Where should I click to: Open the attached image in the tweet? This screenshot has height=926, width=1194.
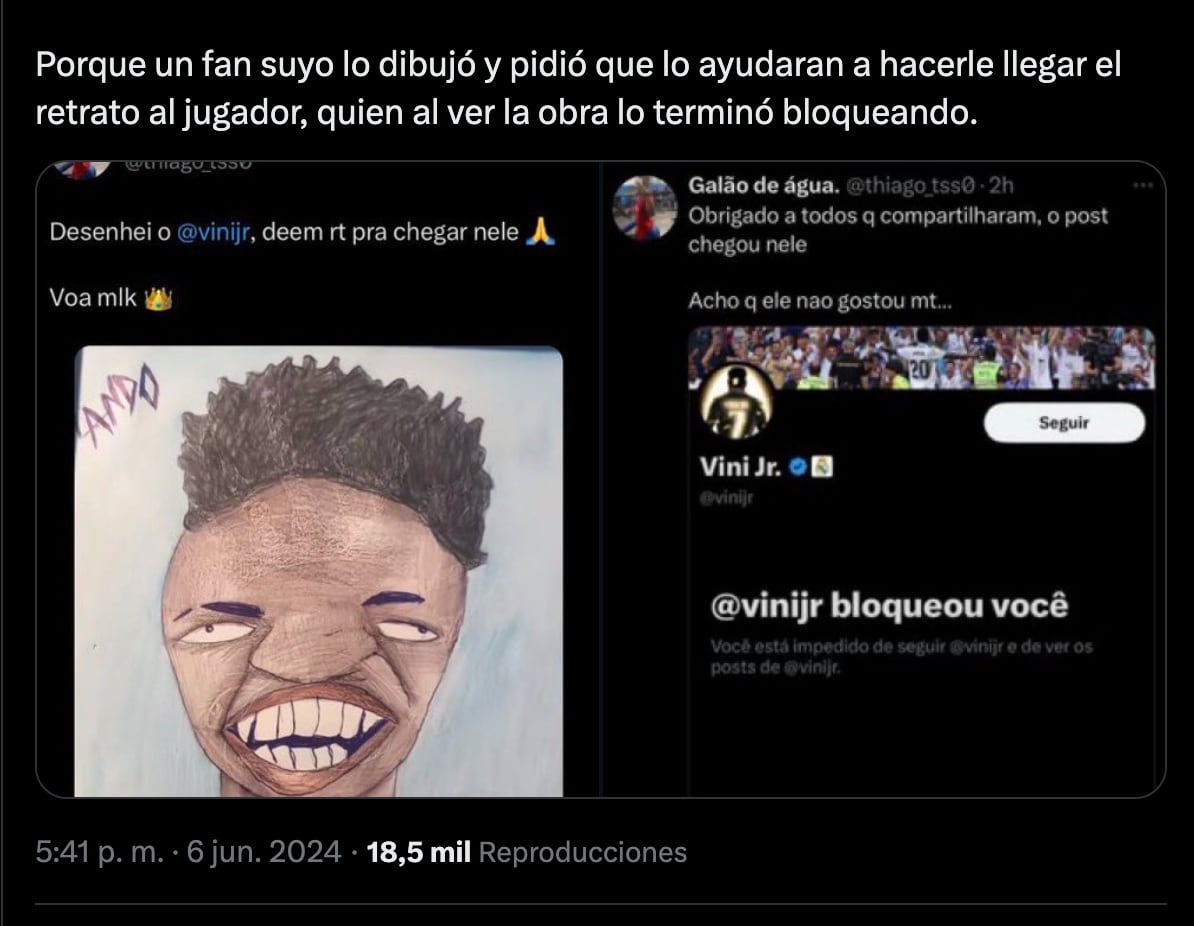coord(600,480)
